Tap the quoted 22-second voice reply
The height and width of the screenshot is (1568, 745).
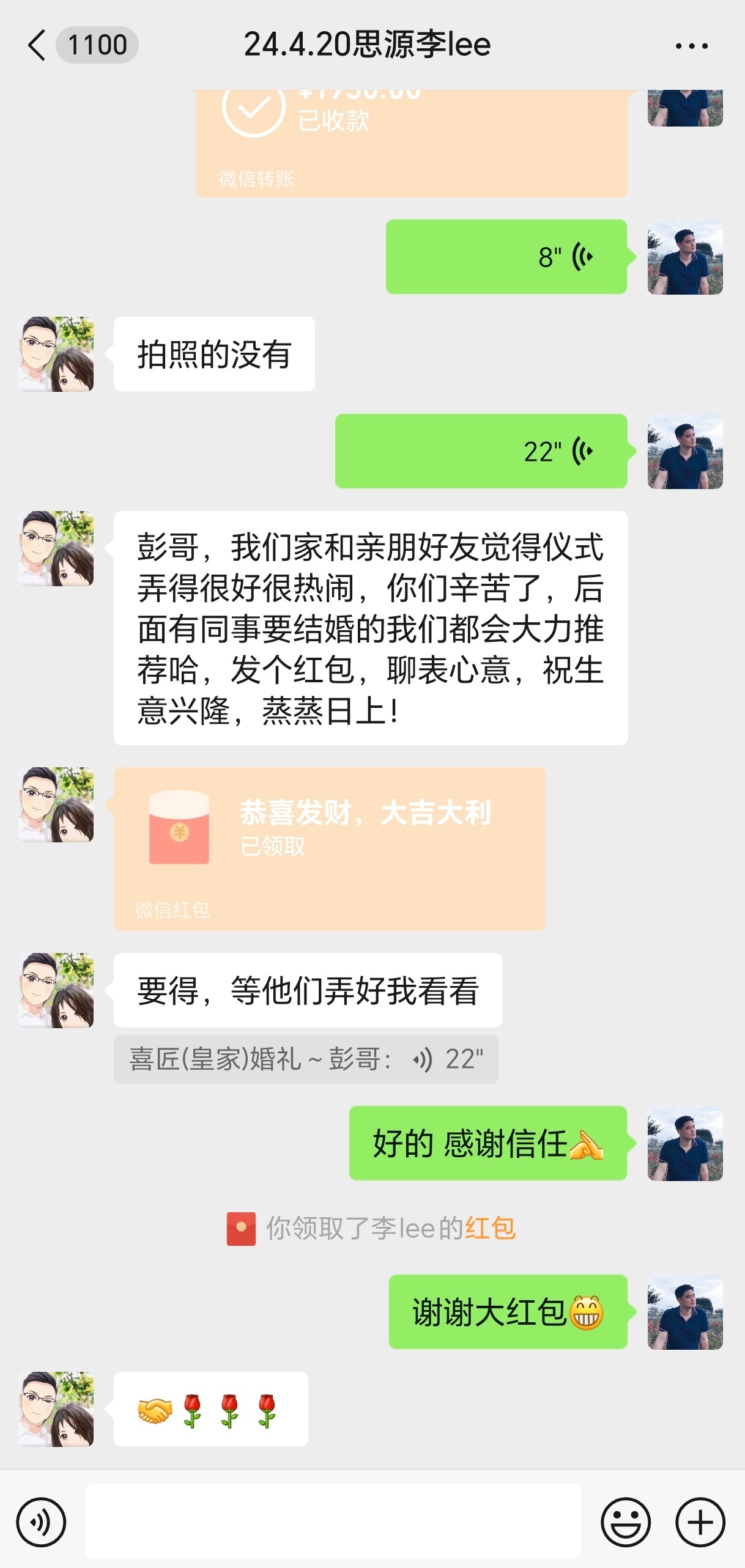(x=306, y=1059)
